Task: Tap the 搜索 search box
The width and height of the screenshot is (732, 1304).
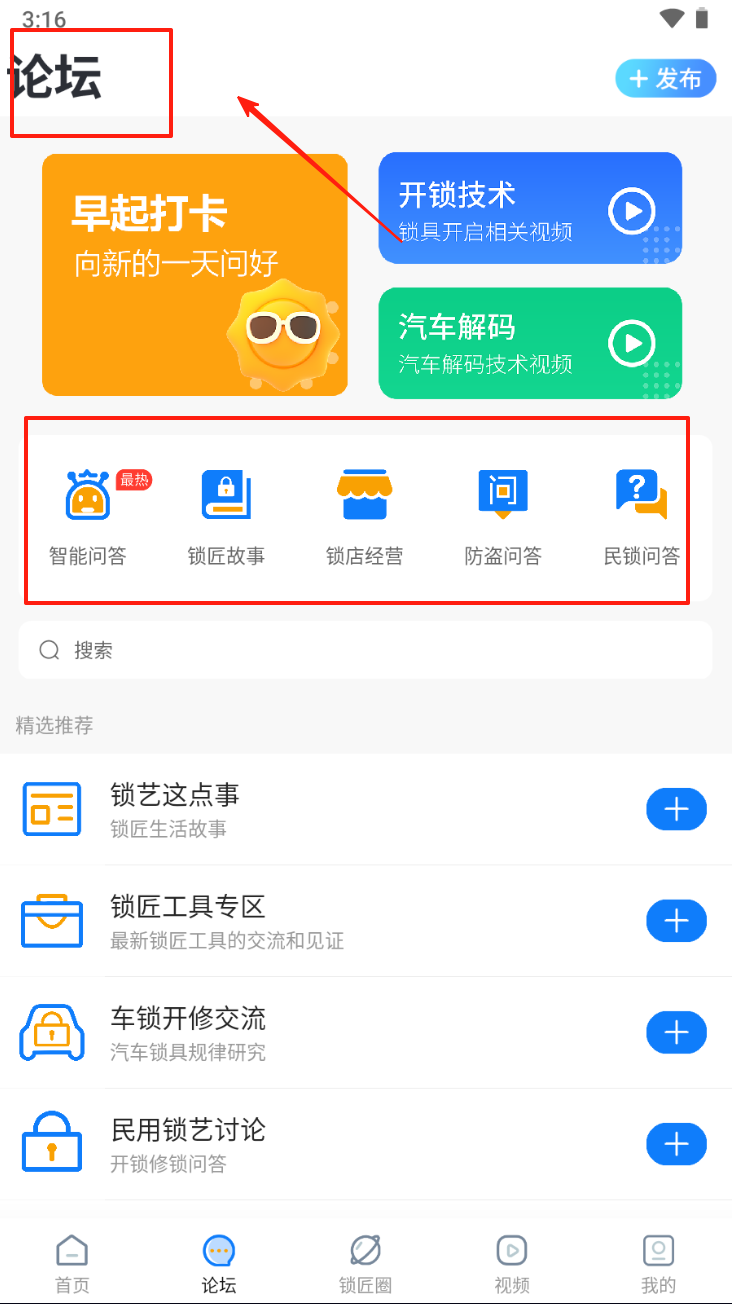Action: tap(365, 650)
